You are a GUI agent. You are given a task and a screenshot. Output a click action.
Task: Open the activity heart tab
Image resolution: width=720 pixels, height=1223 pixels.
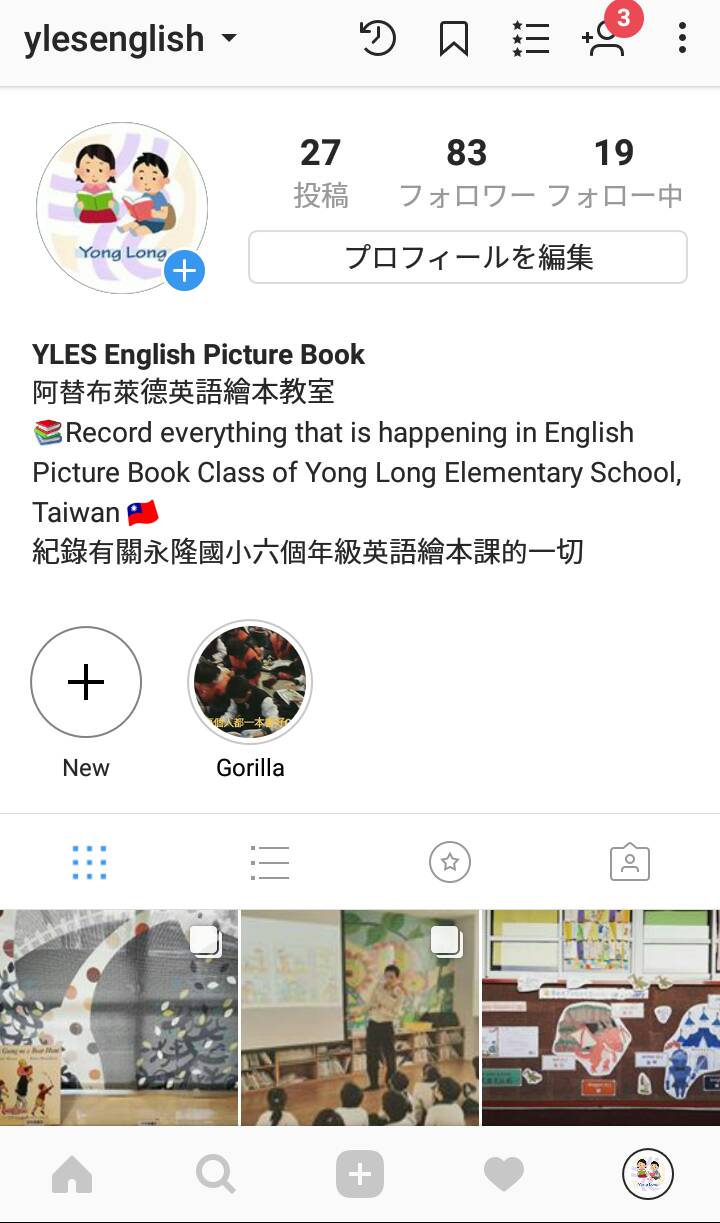point(504,1174)
